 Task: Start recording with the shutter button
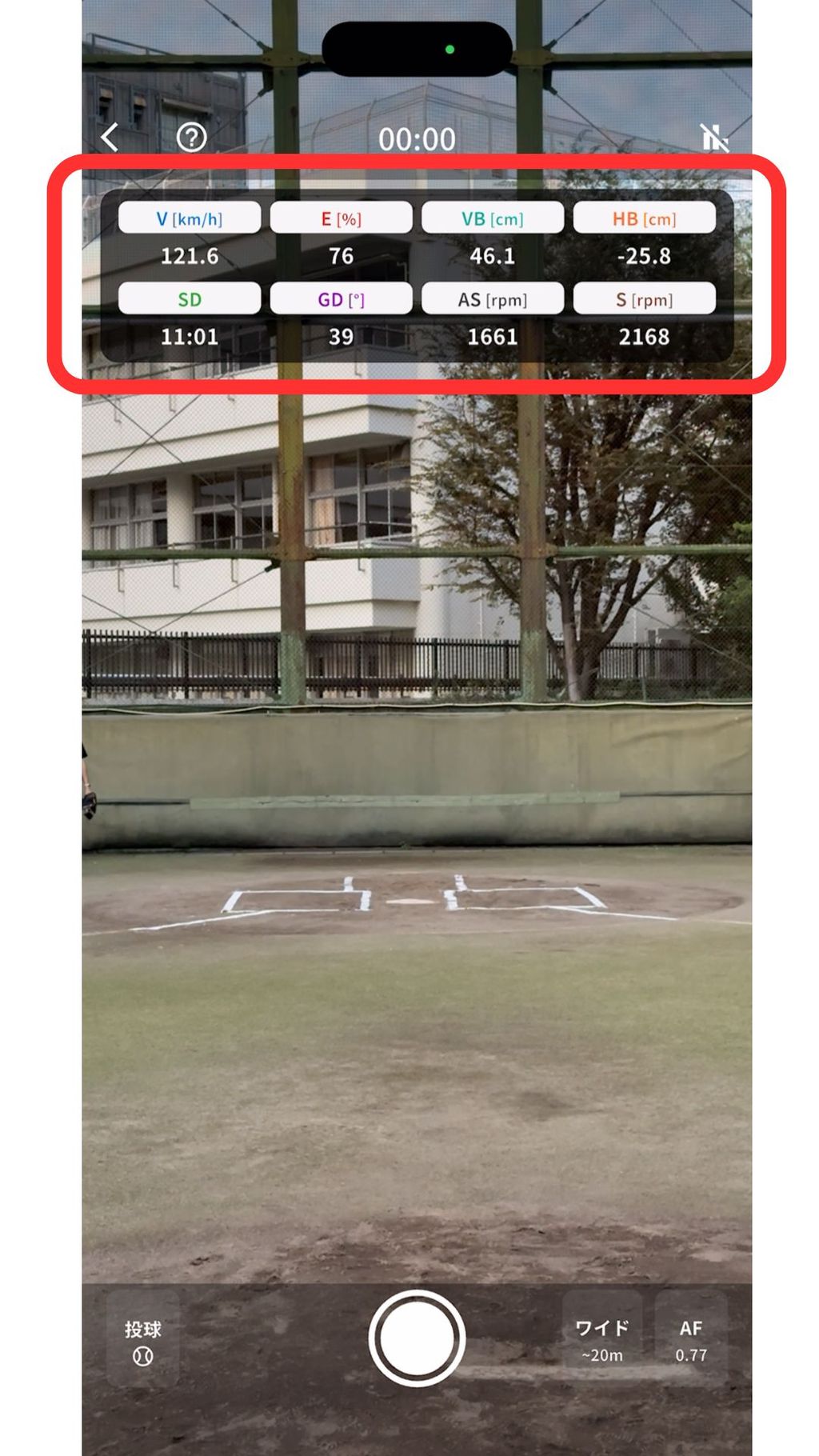417,1339
